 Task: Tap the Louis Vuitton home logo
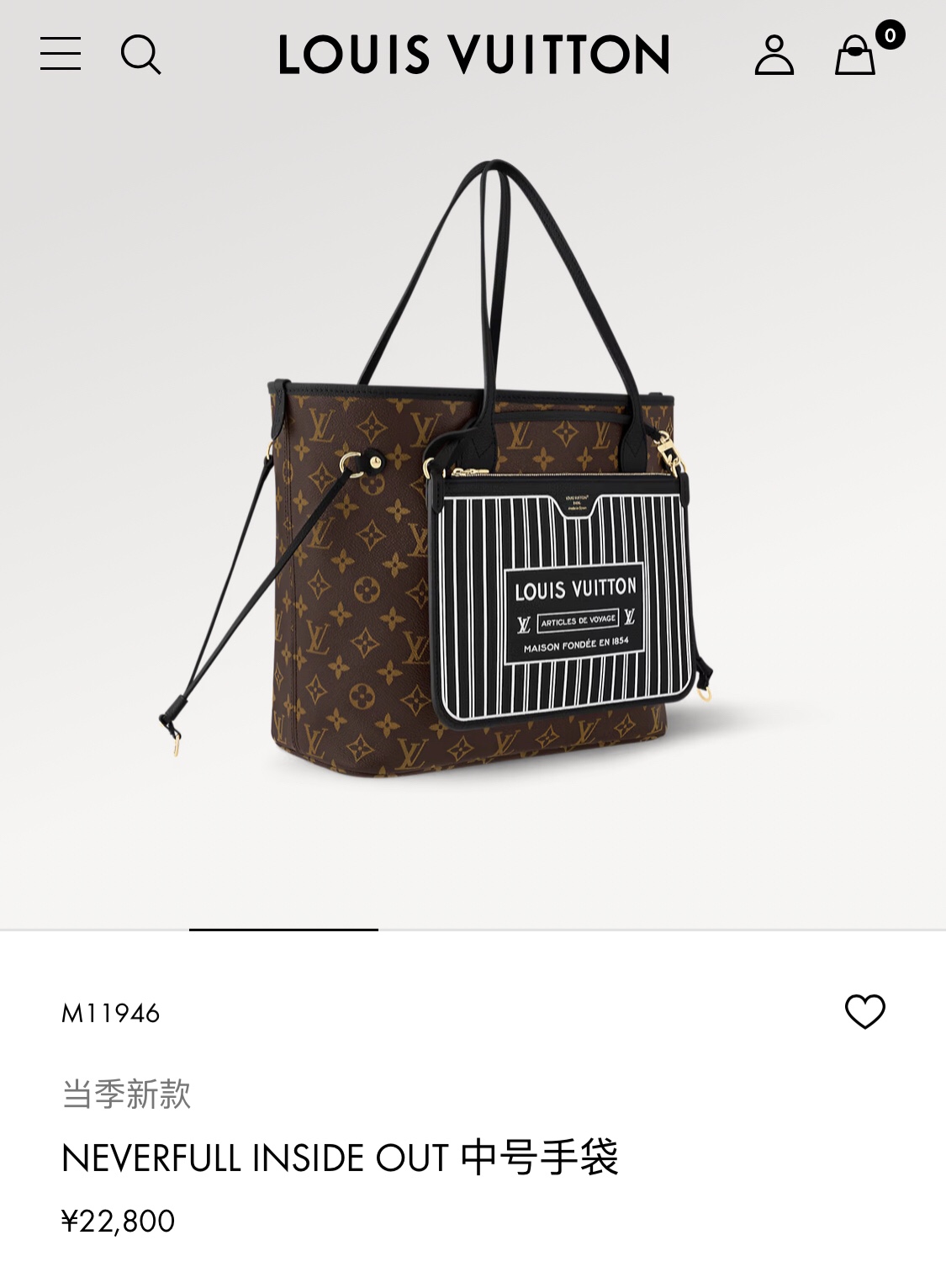473,55
